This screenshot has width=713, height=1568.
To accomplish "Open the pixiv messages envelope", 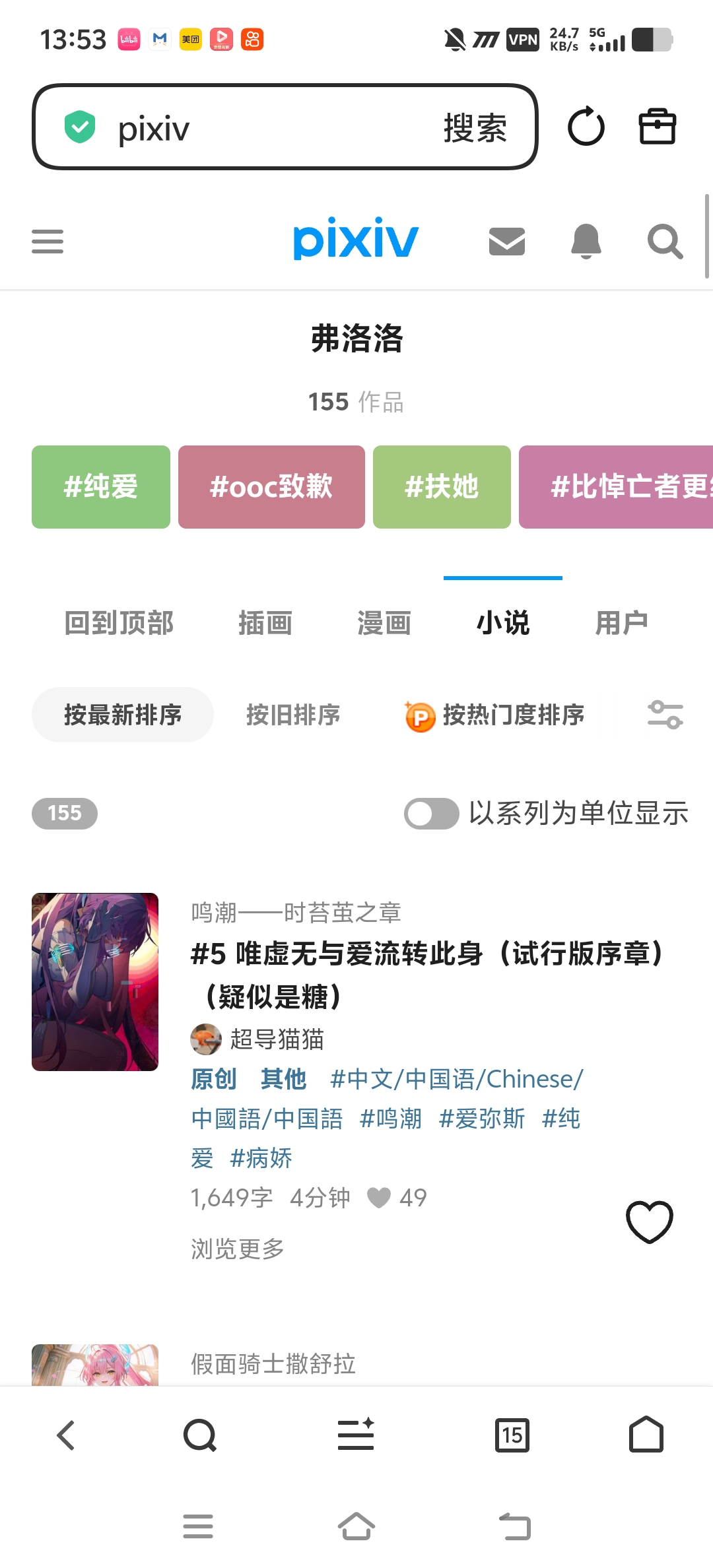I will 506,242.
